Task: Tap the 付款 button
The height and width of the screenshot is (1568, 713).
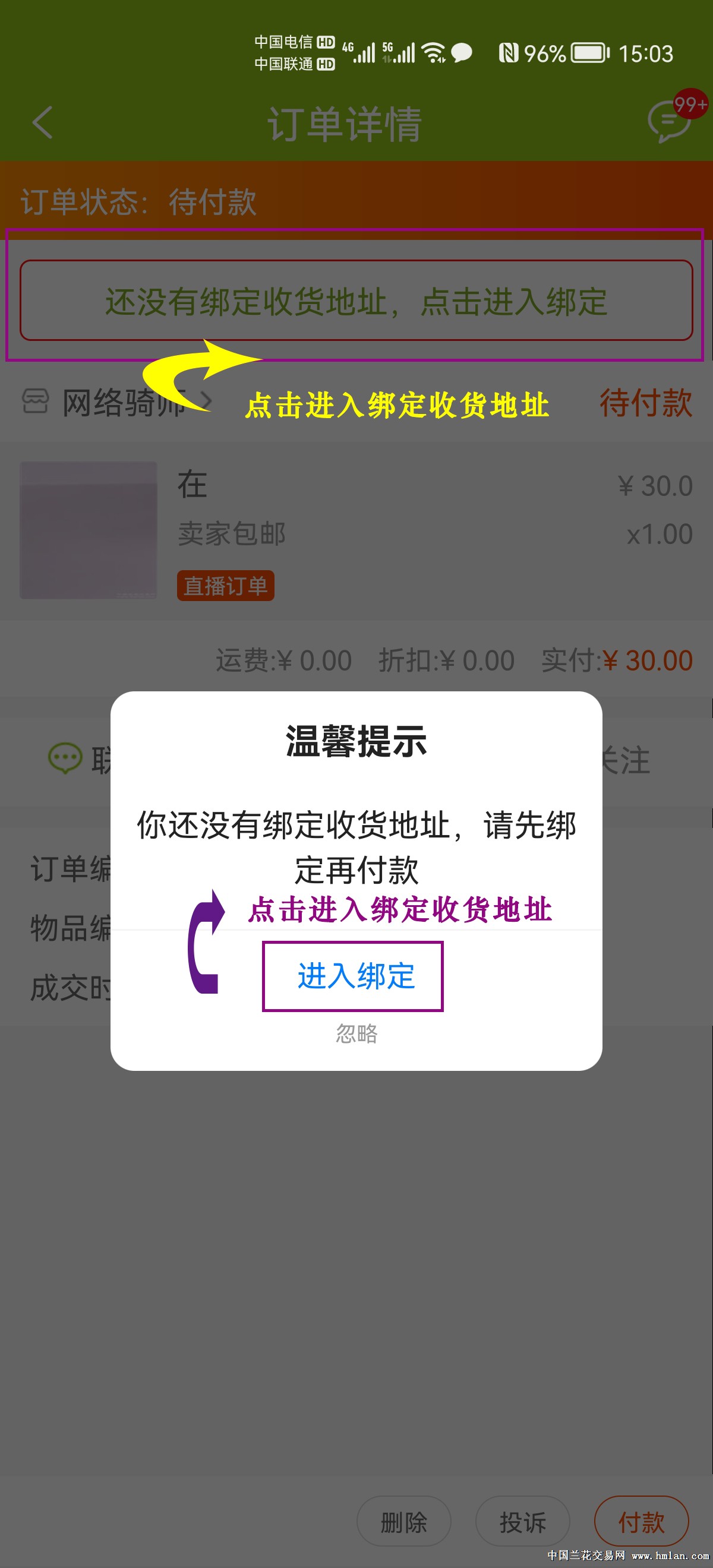Action: point(641,1521)
